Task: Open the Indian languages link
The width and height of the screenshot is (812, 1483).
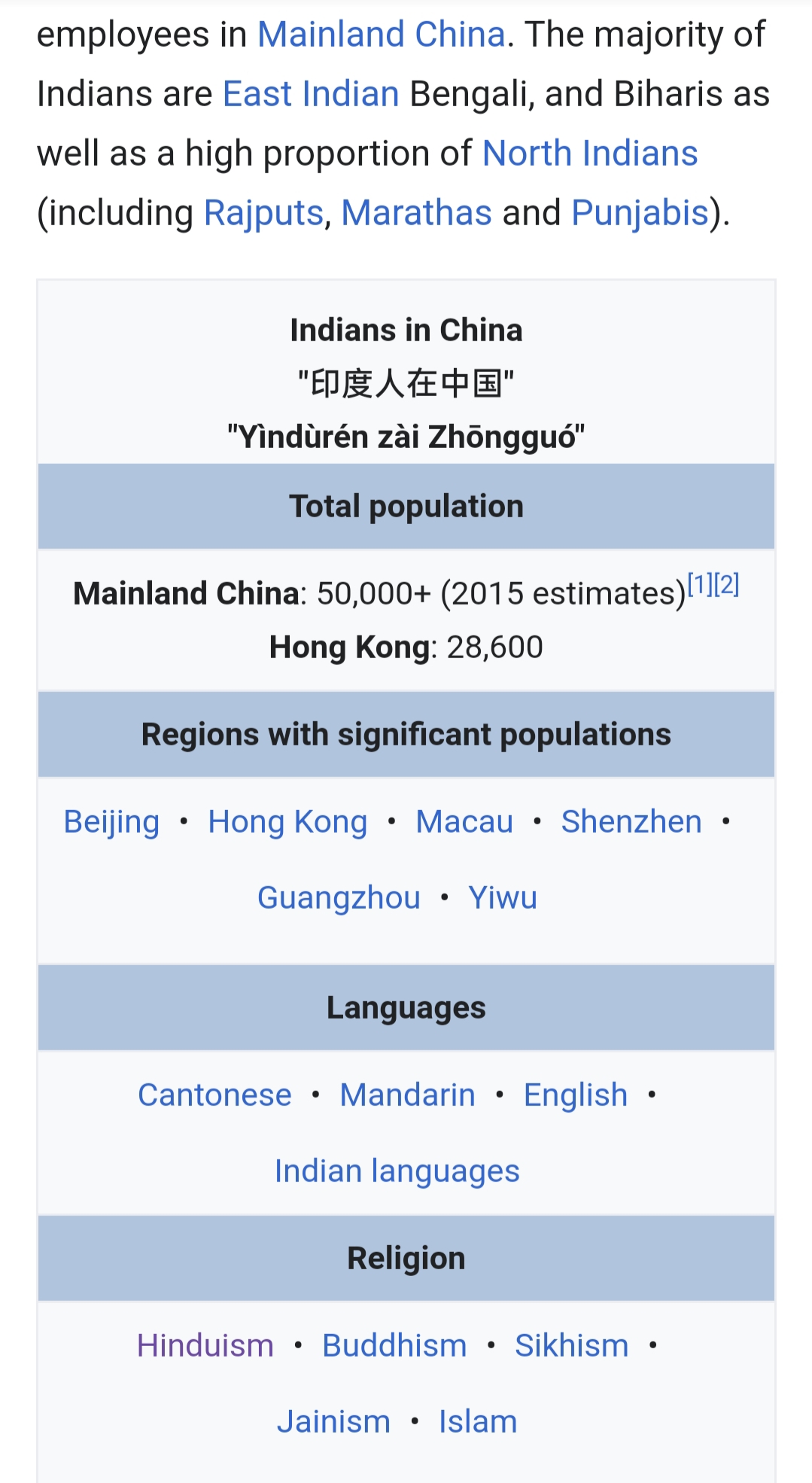Action: coord(397,1171)
